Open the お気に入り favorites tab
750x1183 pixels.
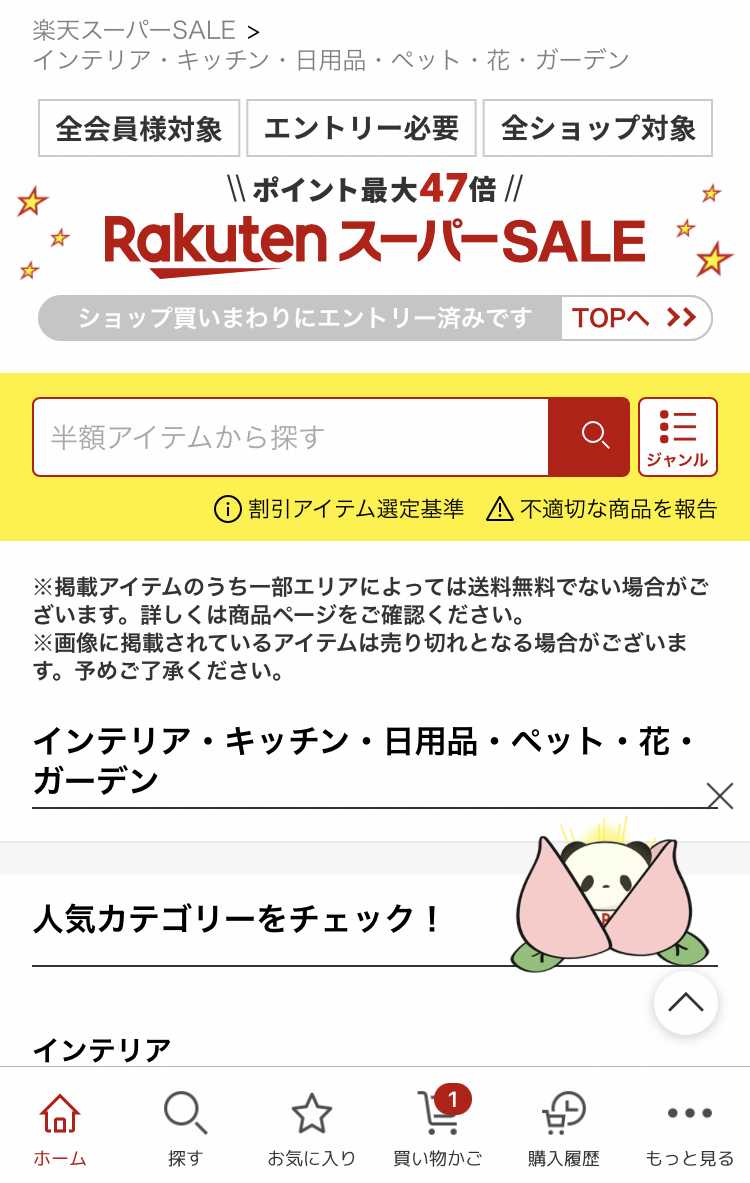pyautogui.click(x=311, y=1130)
